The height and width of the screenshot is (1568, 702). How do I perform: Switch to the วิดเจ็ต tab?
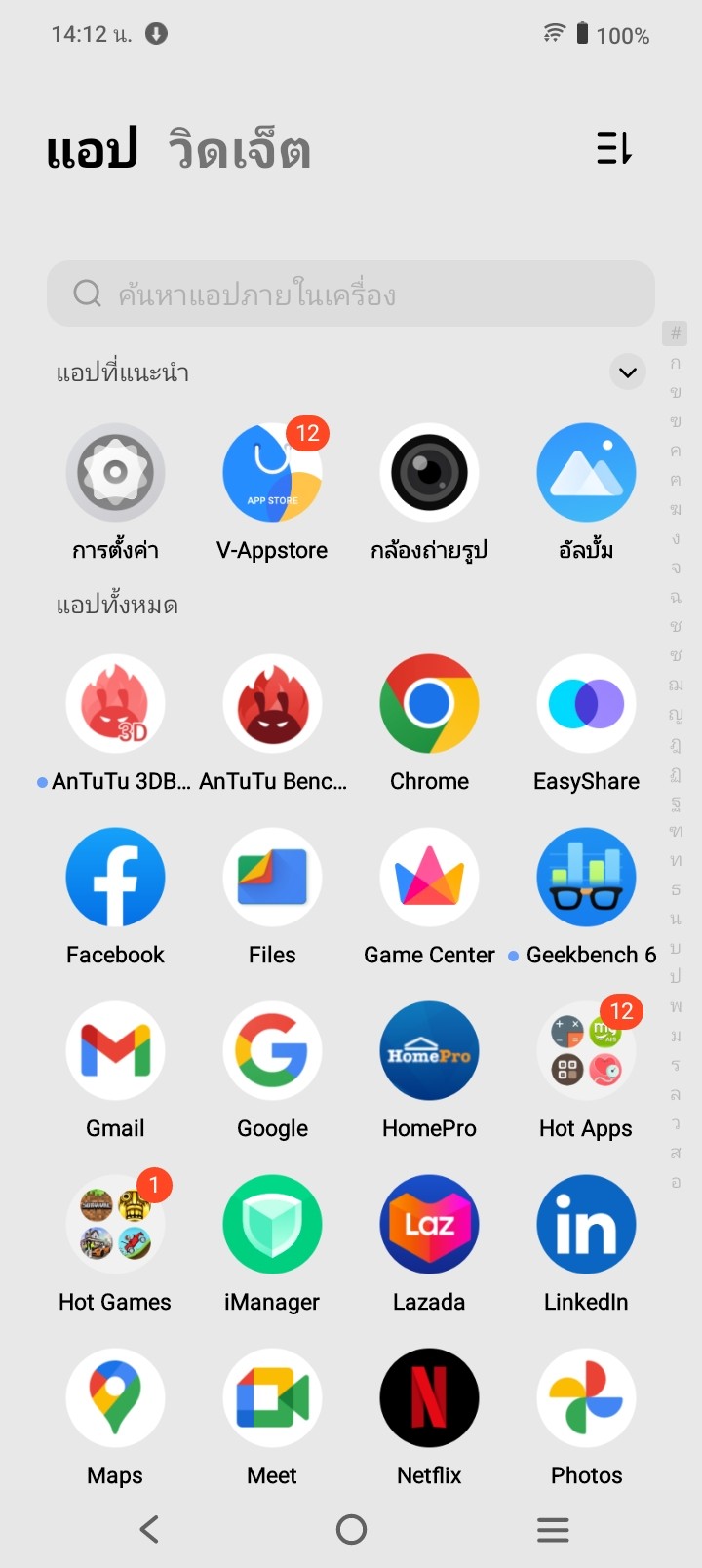pyautogui.click(x=239, y=151)
